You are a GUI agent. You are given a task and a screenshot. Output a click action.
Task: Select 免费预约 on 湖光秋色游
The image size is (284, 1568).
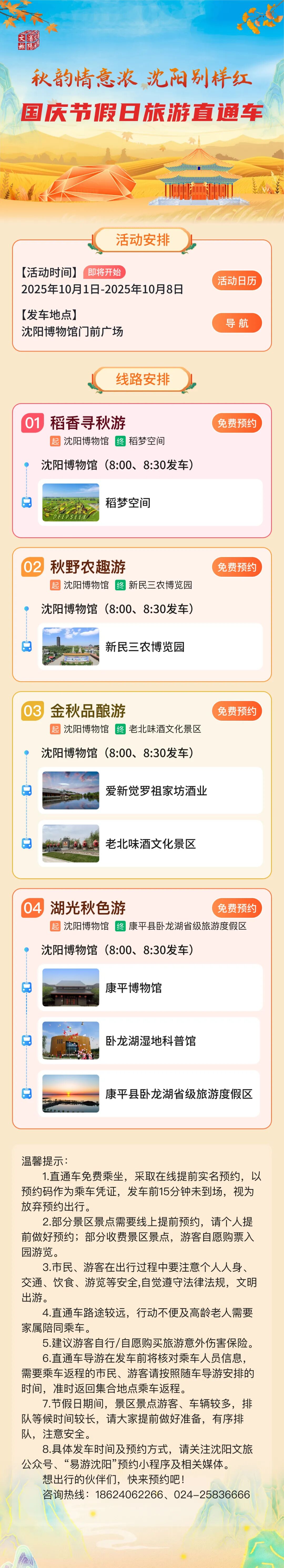237,908
